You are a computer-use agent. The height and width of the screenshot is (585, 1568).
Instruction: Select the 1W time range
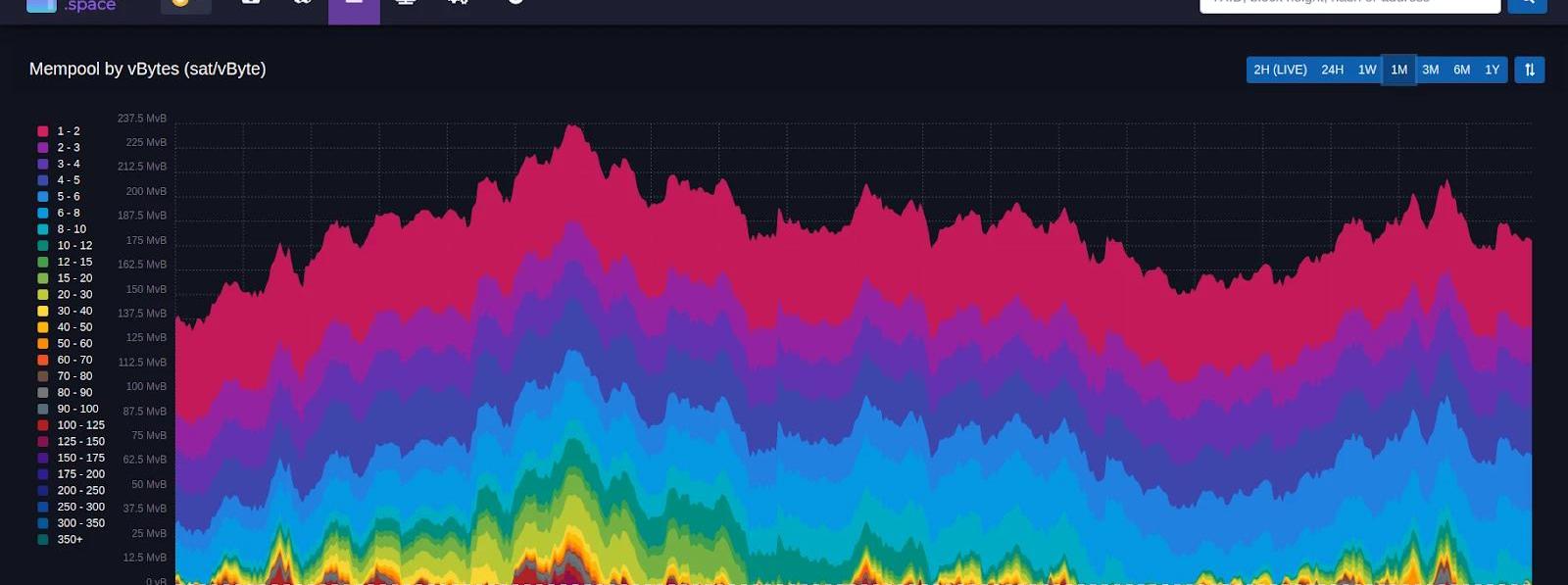(x=1367, y=70)
